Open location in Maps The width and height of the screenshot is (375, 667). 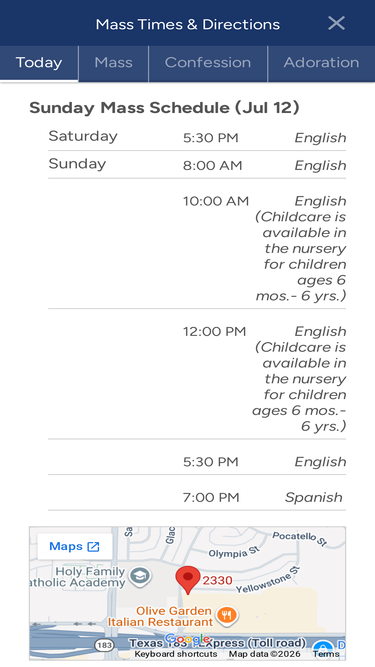(x=74, y=547)
